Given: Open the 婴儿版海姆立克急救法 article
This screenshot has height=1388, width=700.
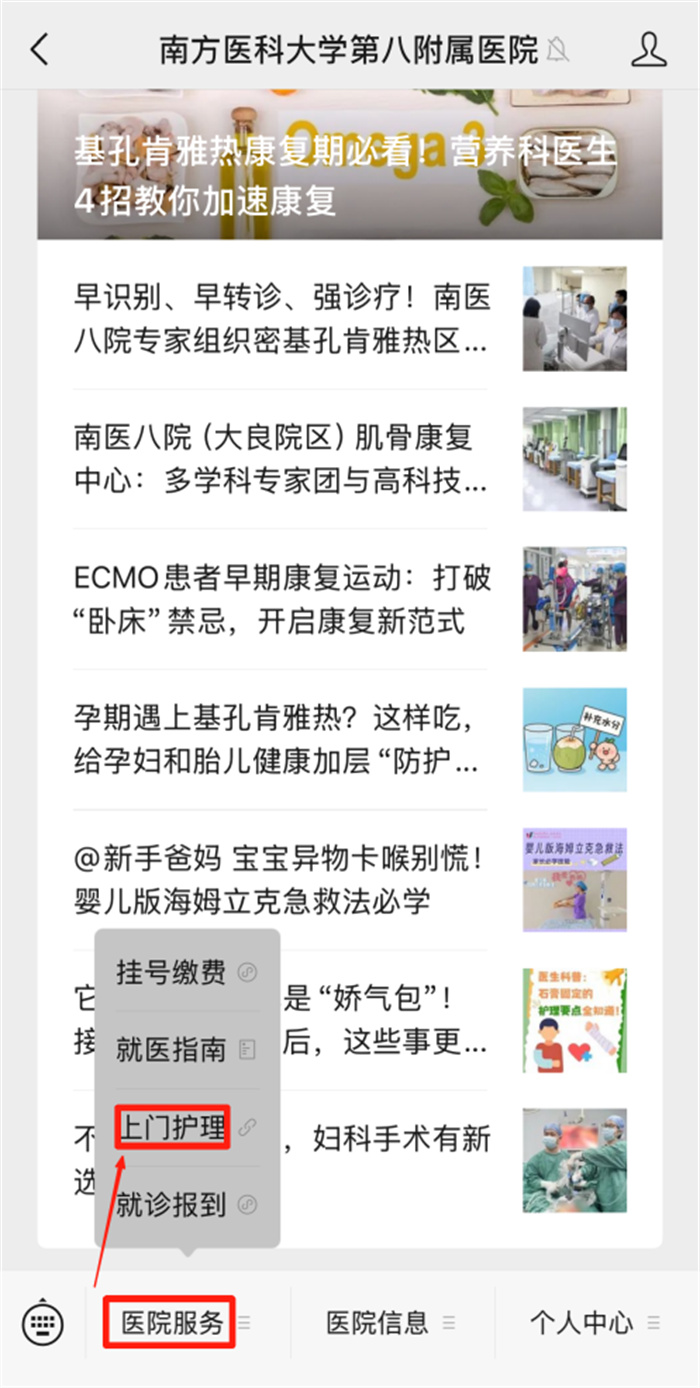Looking at the screenshot, I should click(x=281, y=880).
